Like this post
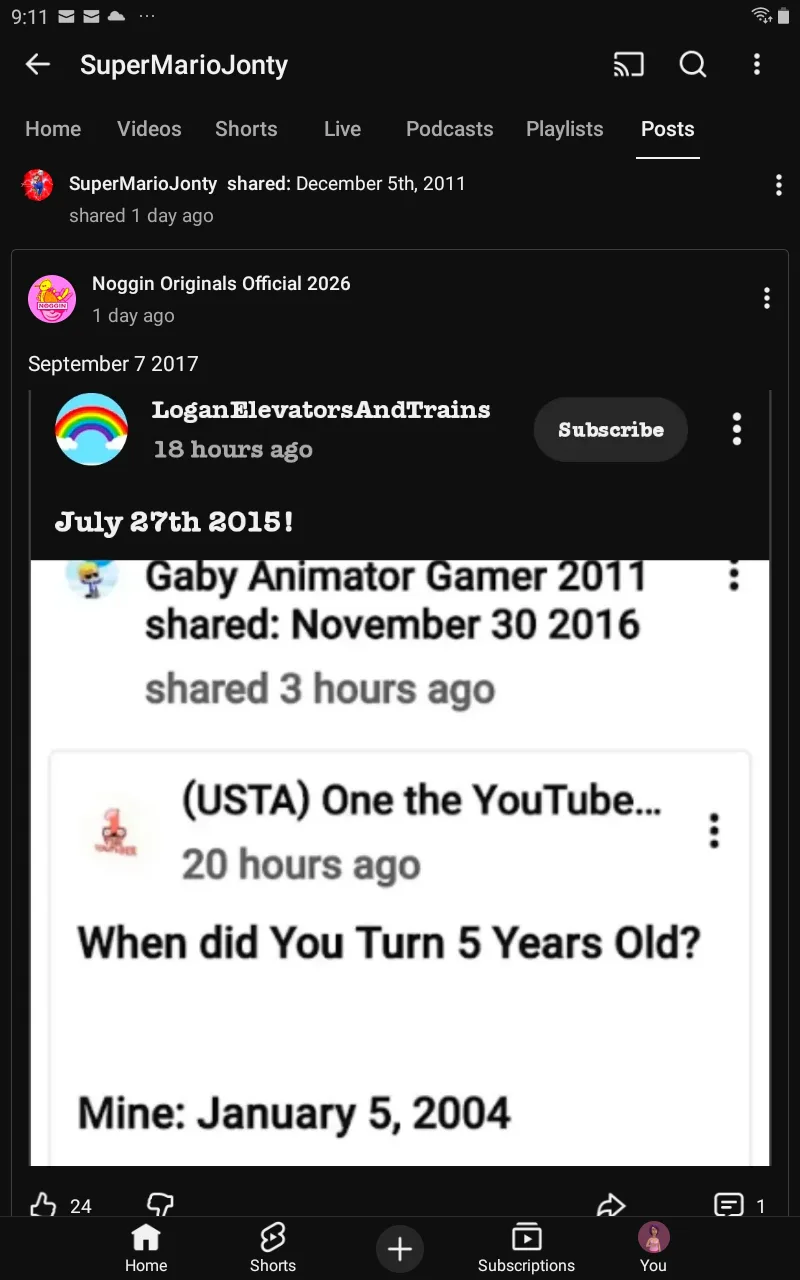The height and width of the screenshot is (1280, 800). pos(43,1204)
